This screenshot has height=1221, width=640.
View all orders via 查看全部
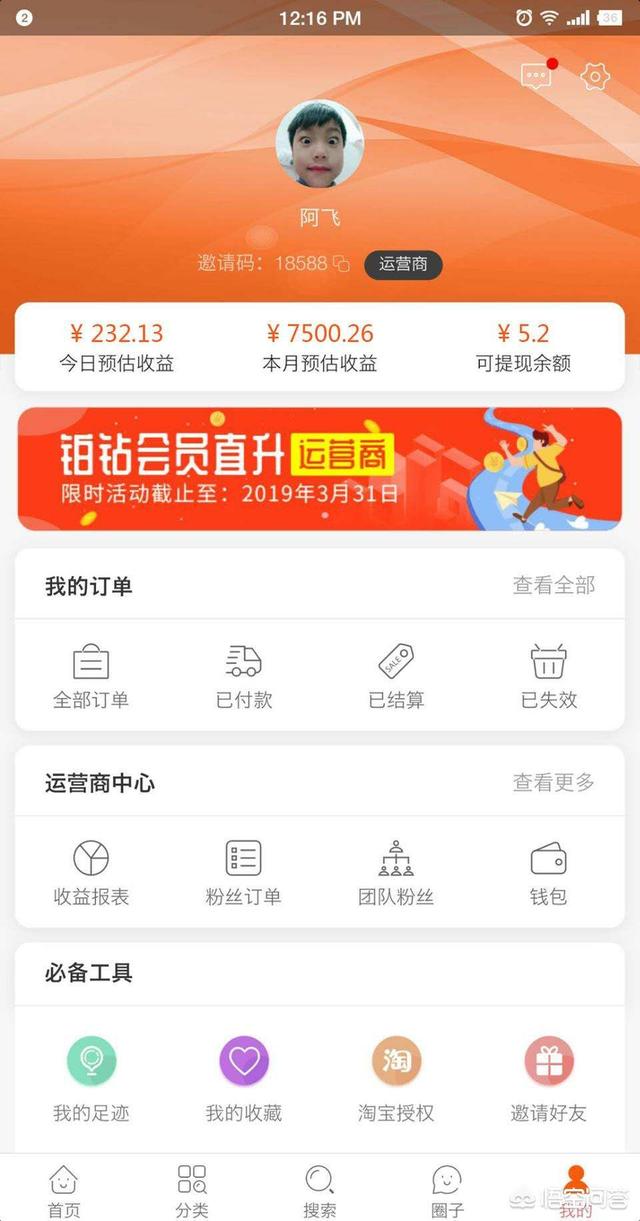click(553, 586)
